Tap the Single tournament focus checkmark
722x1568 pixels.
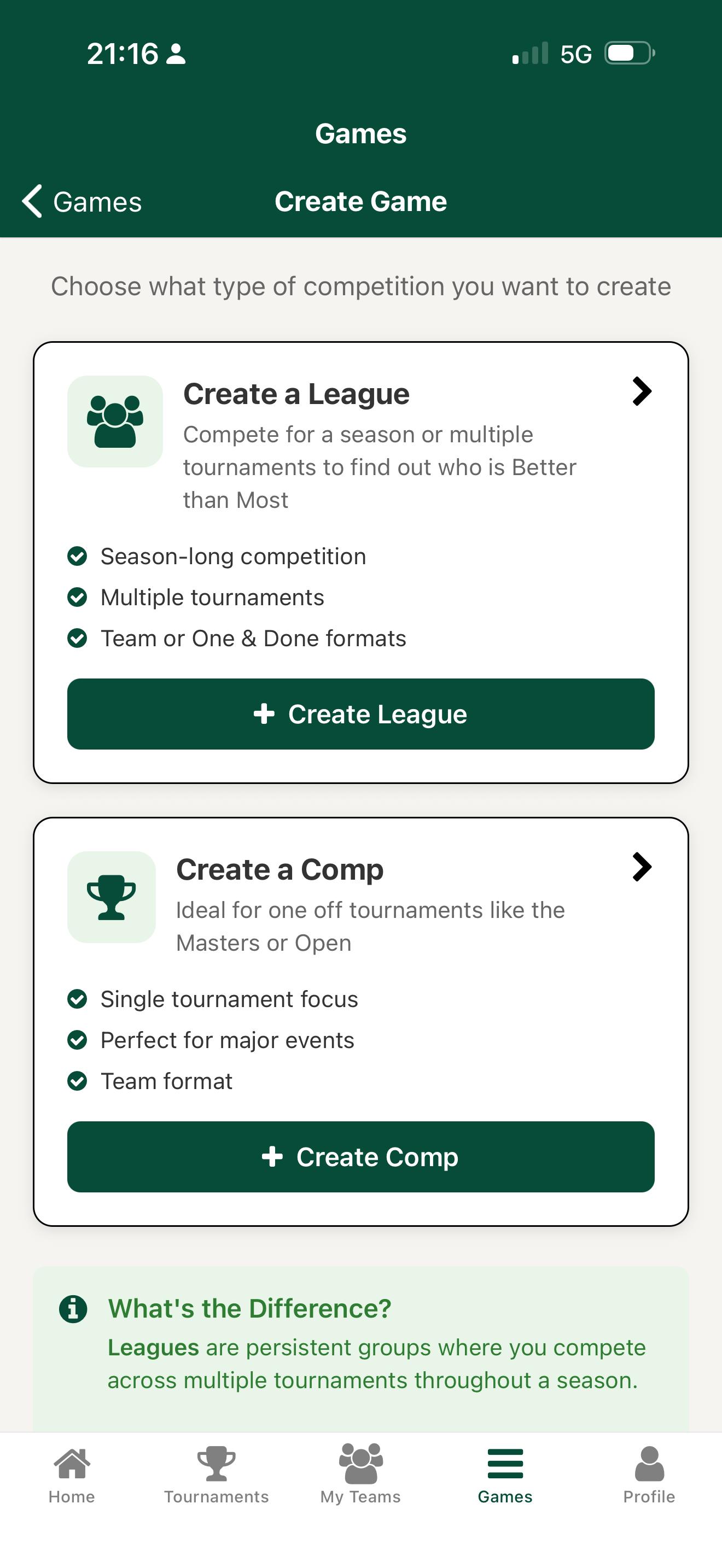click(x=78, y=999)
